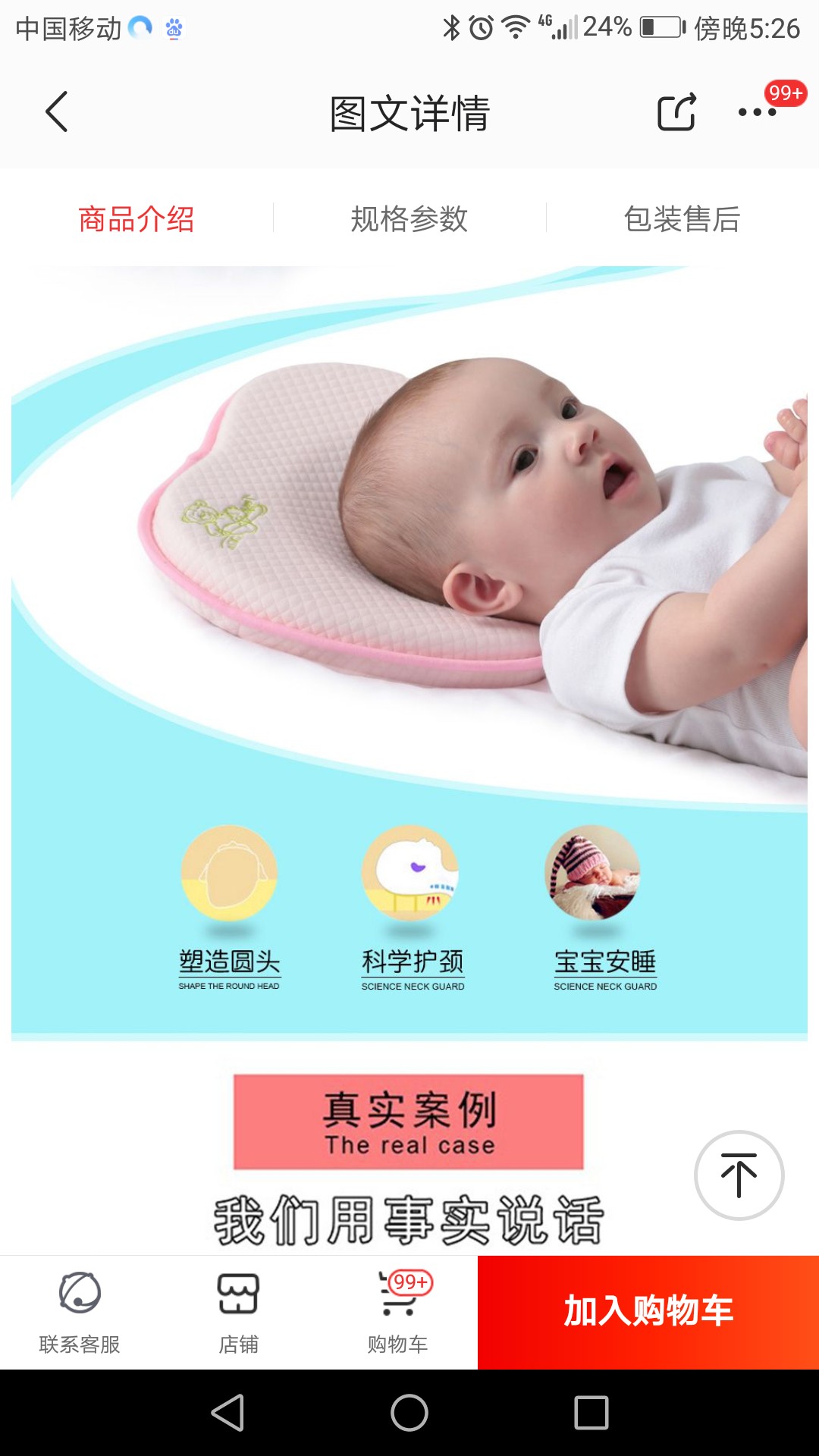The image size is (819, 1456).
Task: Go back using the top-left arrow
Action: pyautogui.click(x=57, y=112)
